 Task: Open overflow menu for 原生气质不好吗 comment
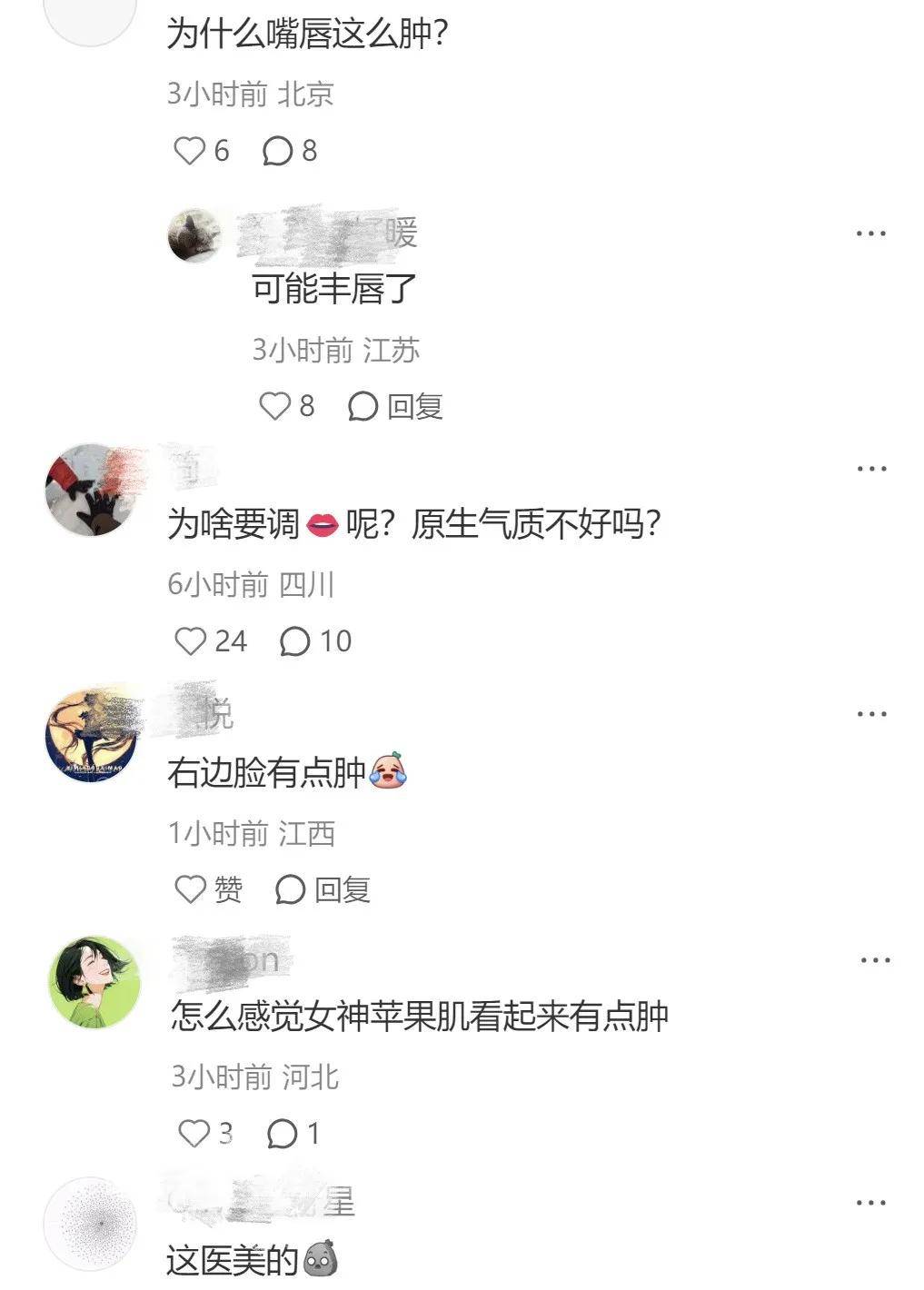point(870,470)
